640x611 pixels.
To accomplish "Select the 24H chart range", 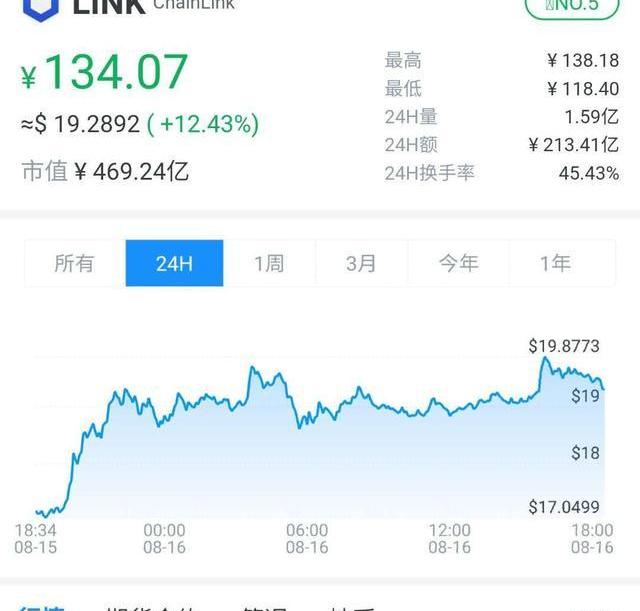I will coord(174,263).
